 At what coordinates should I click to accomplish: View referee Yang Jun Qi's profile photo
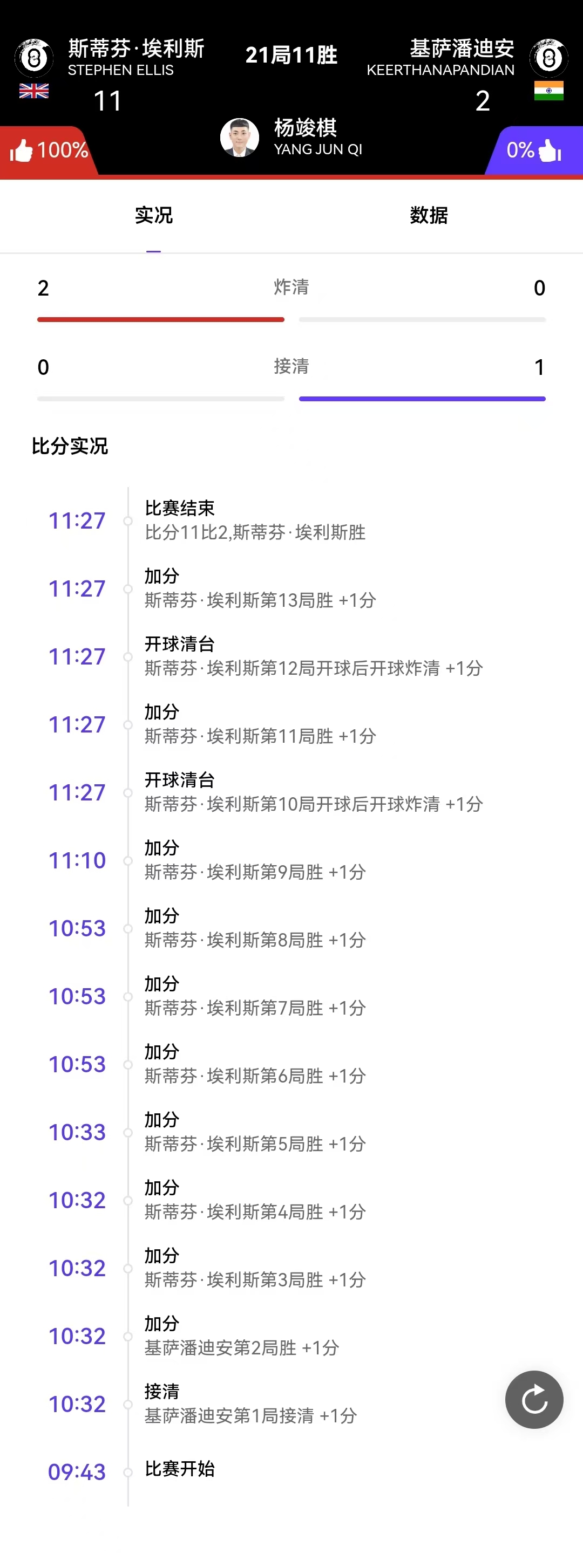tap(240, 138)
